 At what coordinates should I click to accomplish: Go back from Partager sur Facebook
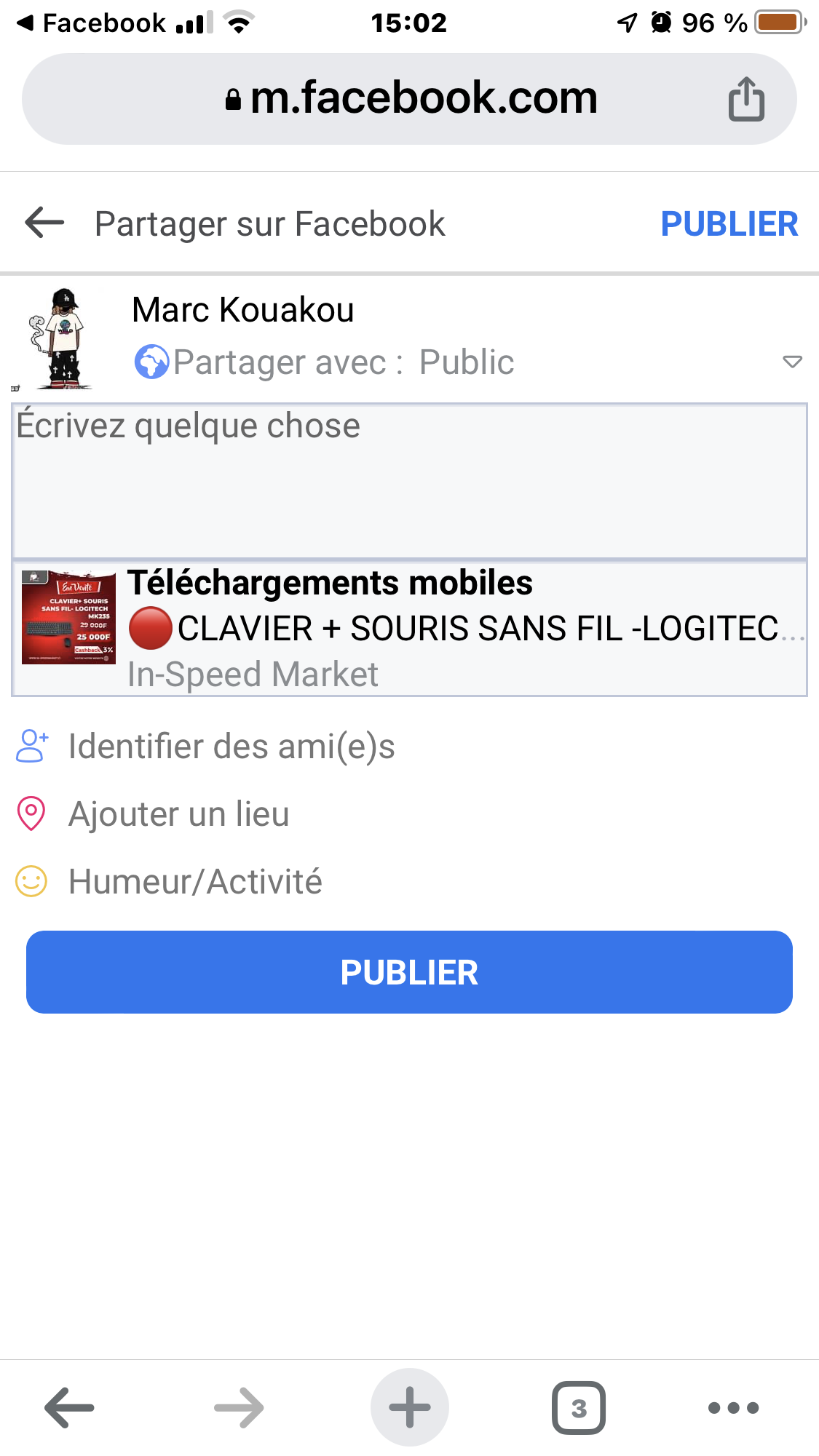coord(45,223)
